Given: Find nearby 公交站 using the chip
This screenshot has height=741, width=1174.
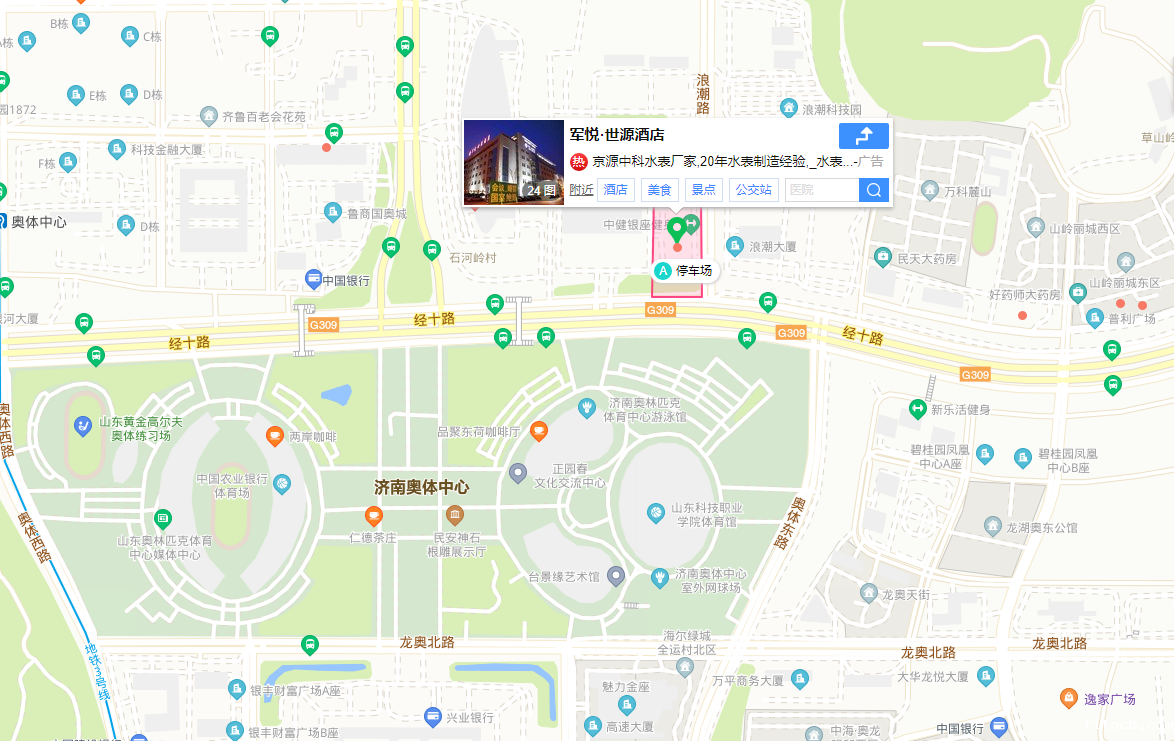Looking at the screenshot, I should [753, 190].
